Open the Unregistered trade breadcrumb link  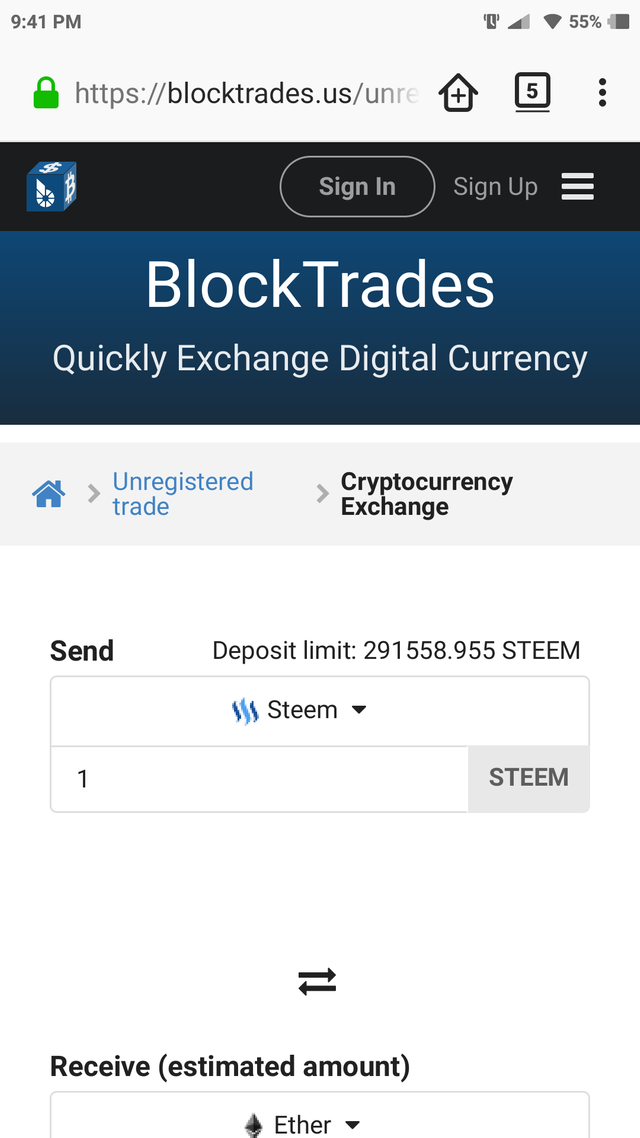(183, 494)
